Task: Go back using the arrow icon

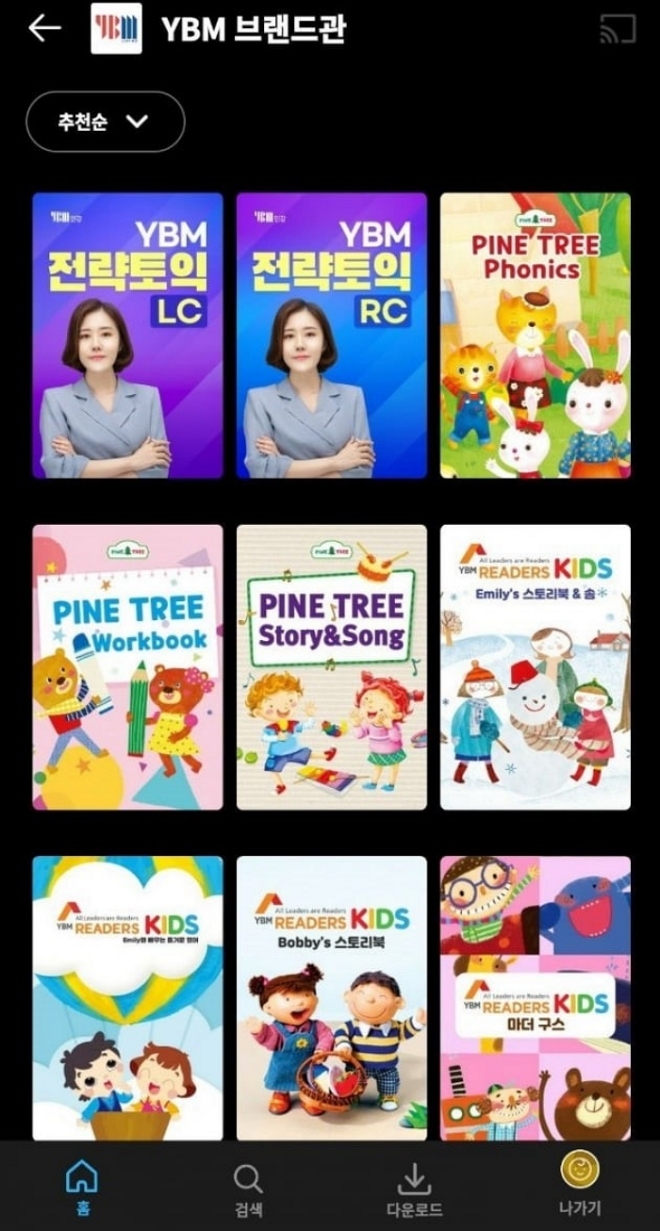Action: pyautogui.click(x=44, y=28)
